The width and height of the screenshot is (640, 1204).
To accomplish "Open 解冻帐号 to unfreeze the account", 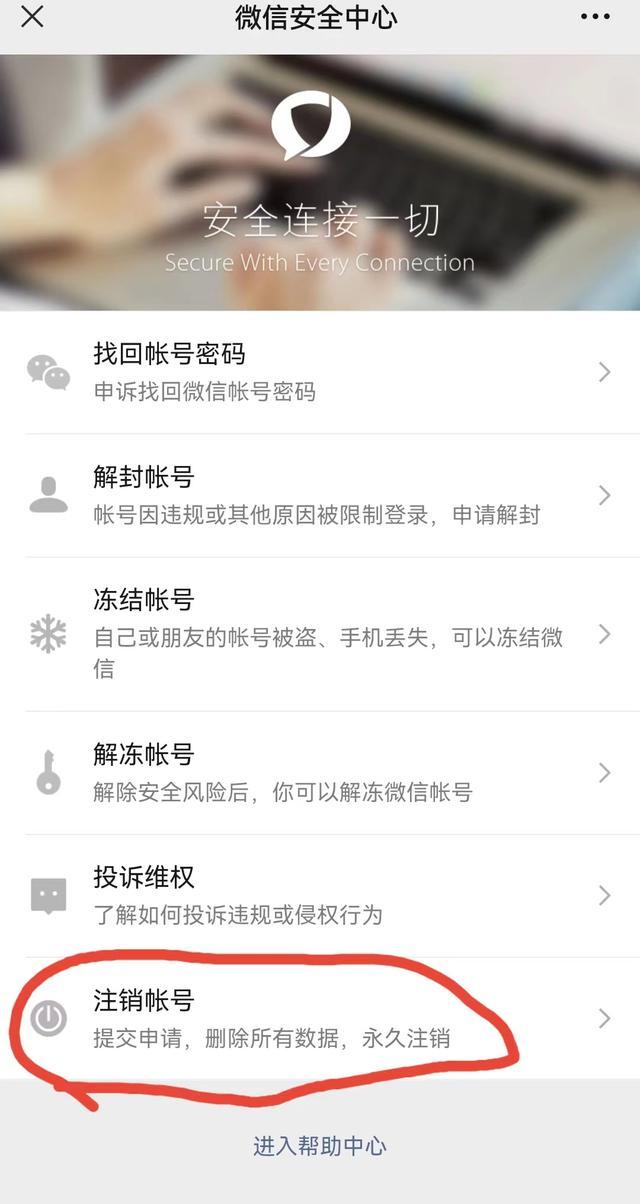I will 320,772.
